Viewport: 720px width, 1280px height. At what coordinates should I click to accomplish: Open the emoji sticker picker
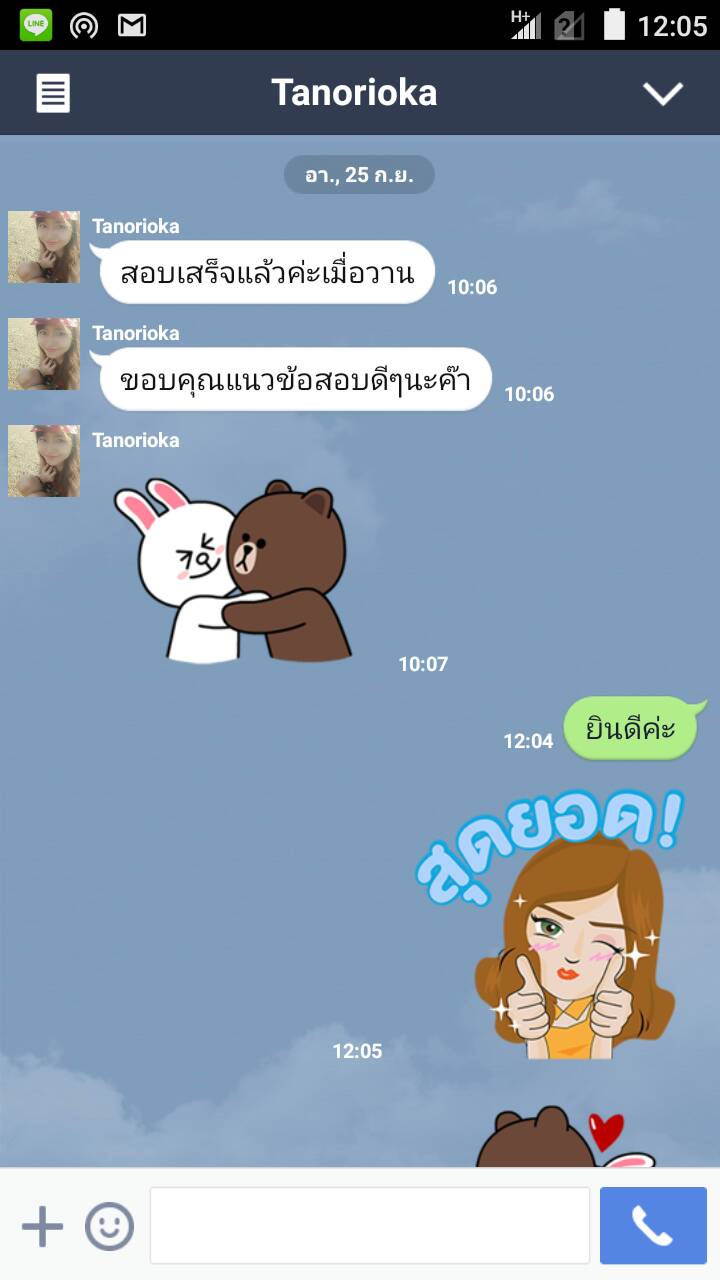point(109,1226)
